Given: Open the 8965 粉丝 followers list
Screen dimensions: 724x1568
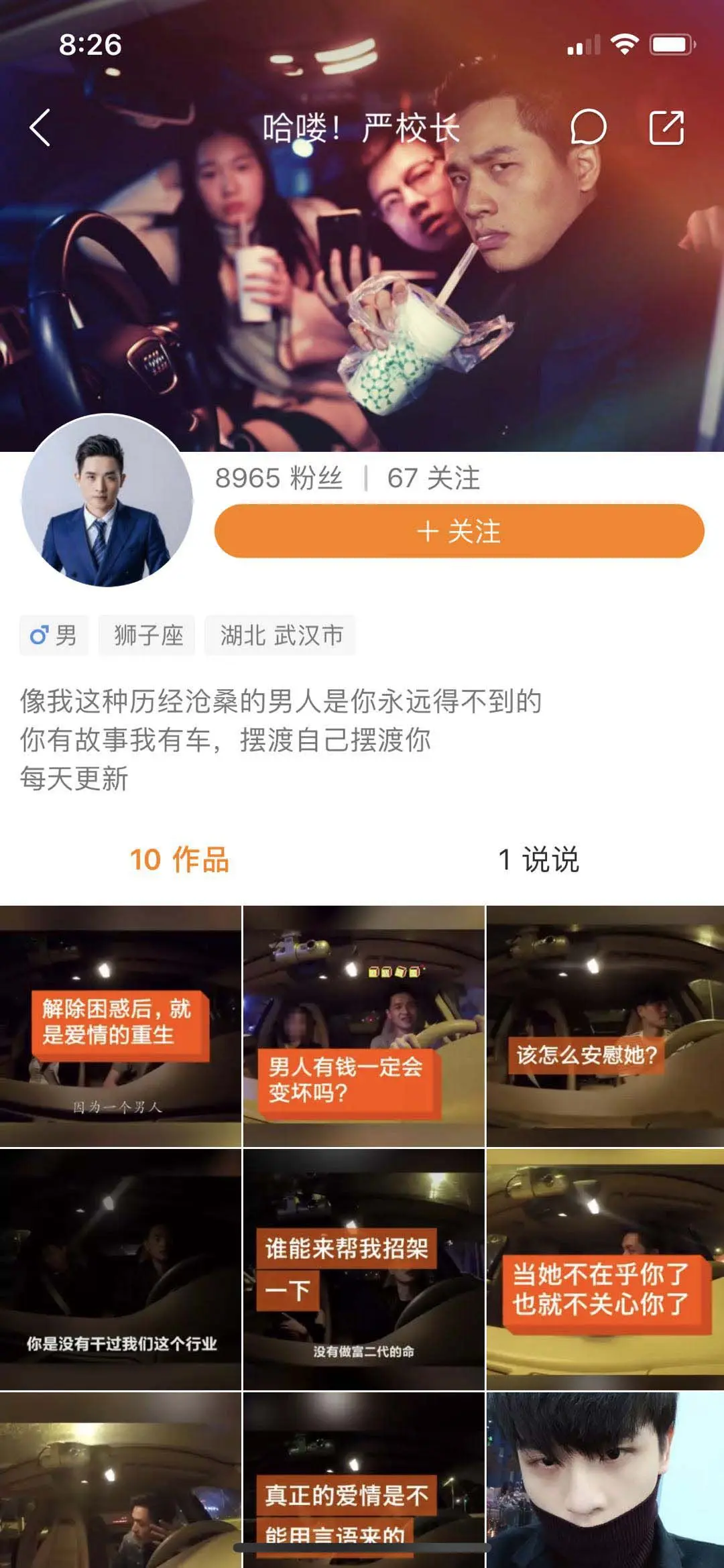Looking at the screenshot, I should [x=279, y=478].
